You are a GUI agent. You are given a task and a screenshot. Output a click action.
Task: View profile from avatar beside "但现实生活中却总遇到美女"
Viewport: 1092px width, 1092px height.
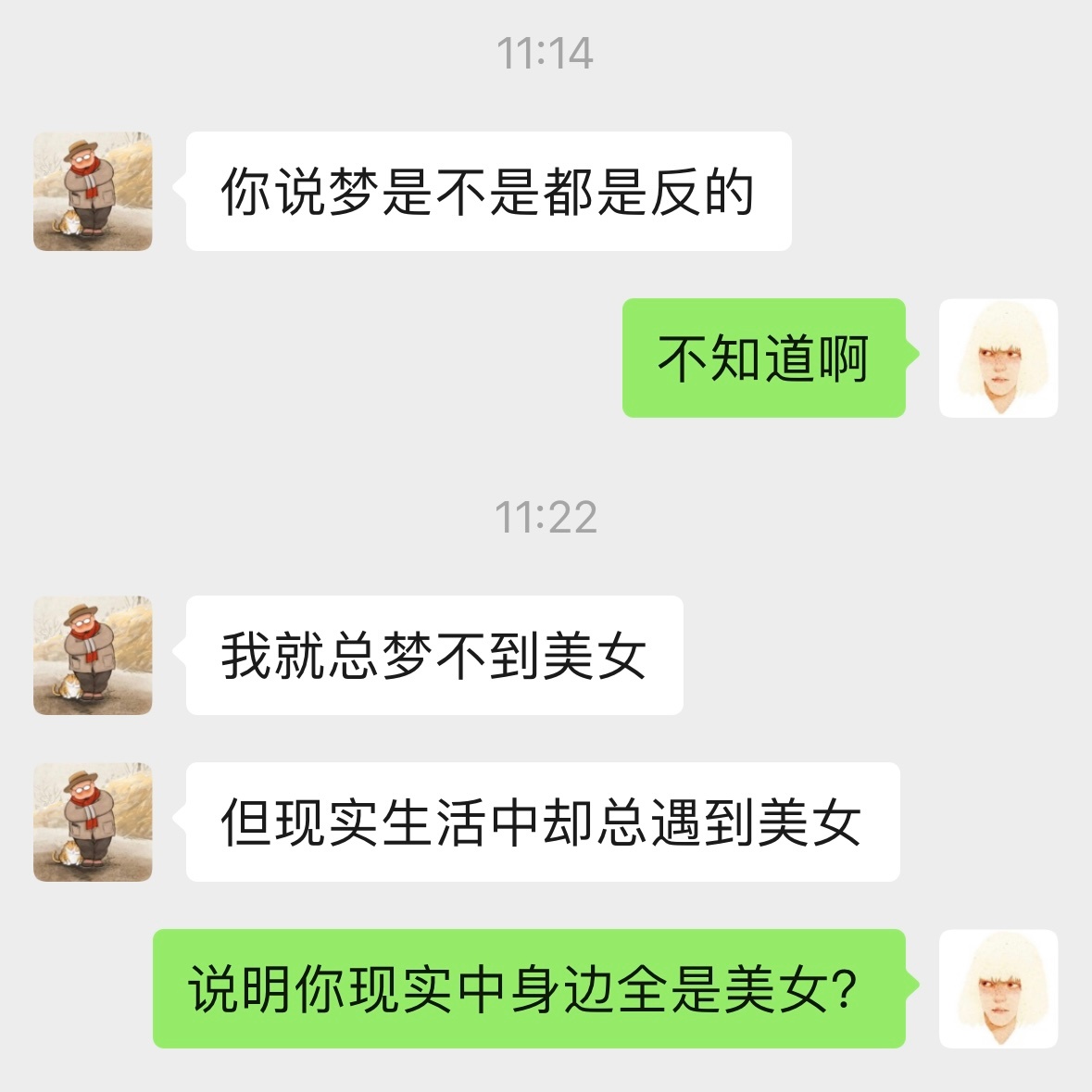(x=93, y=822)
